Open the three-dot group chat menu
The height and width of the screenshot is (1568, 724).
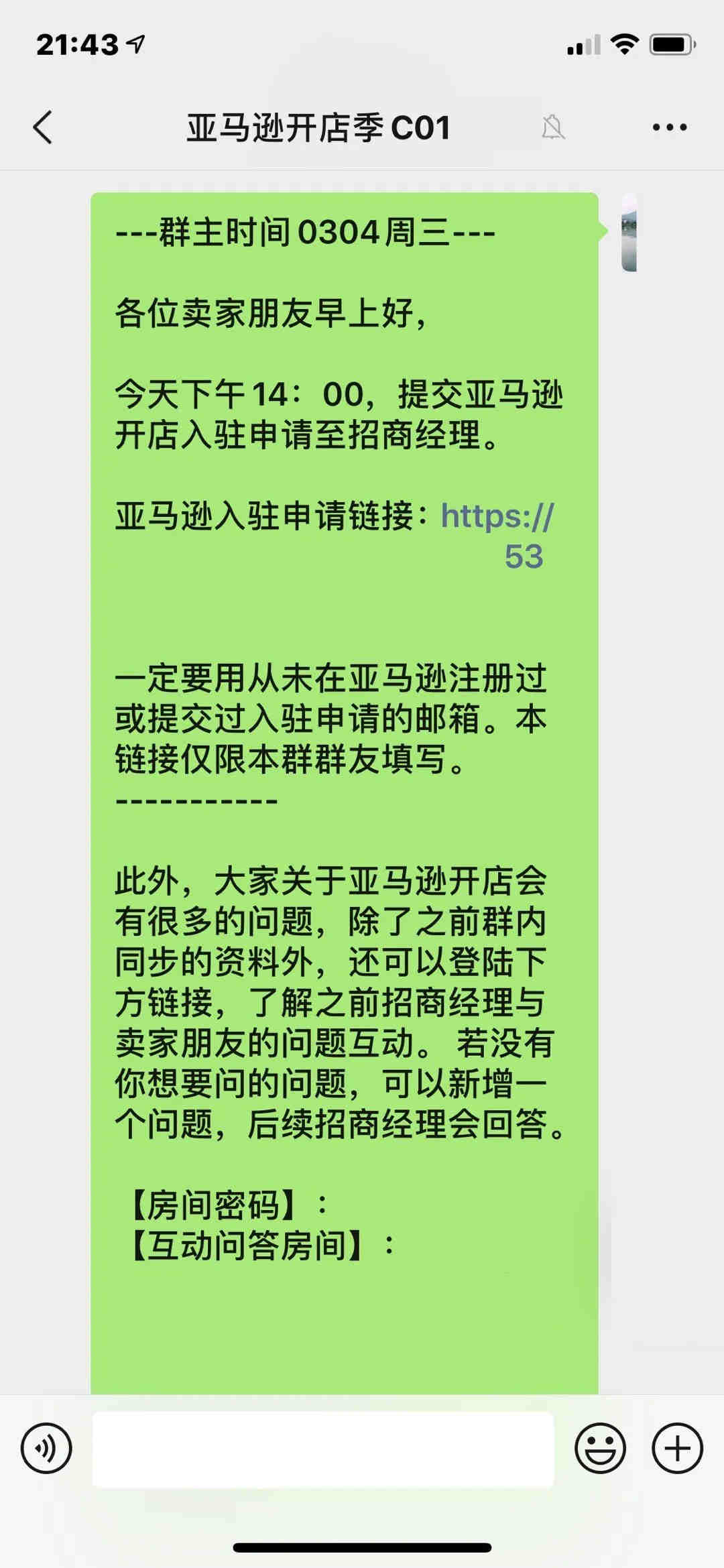(x=670, y=127)
